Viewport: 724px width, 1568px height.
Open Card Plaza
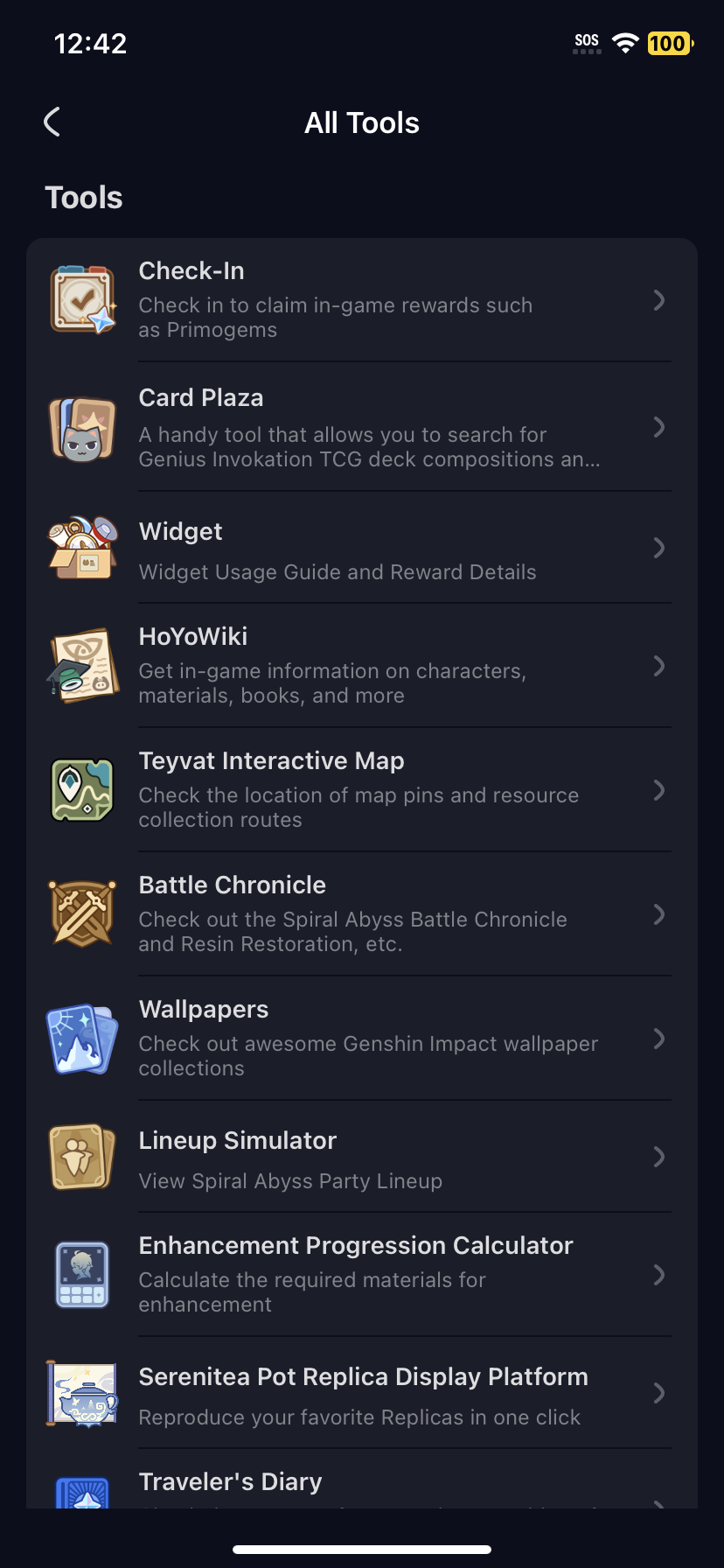point(361,427)
